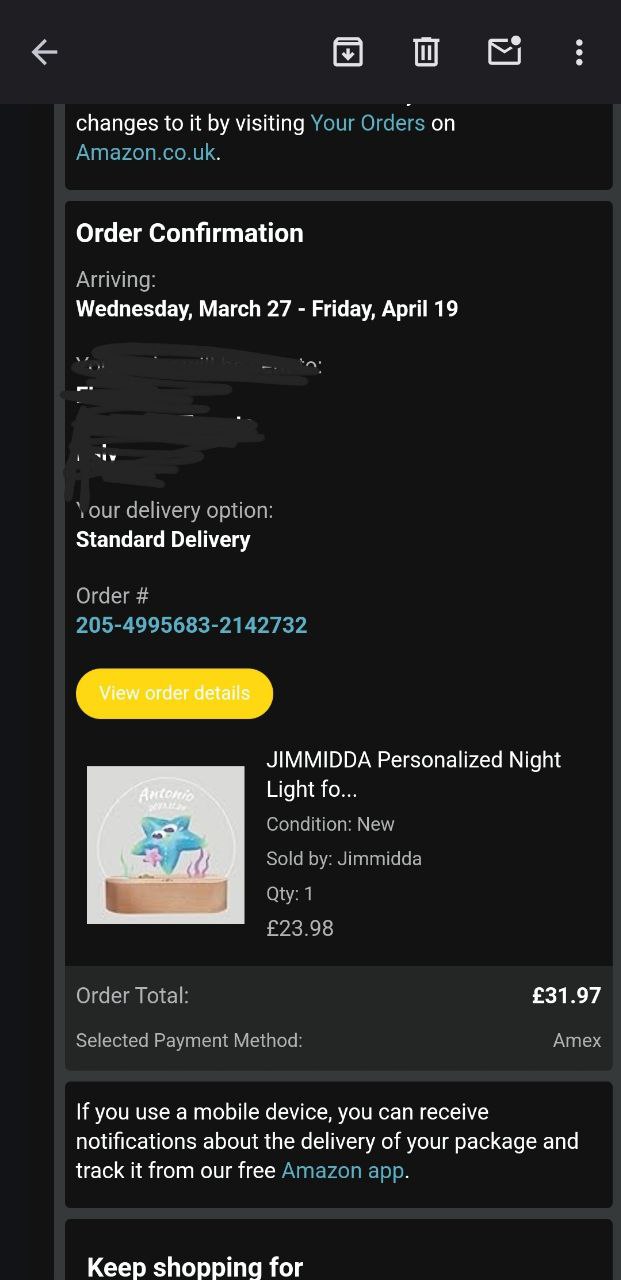Archive this email

[348, 52]
